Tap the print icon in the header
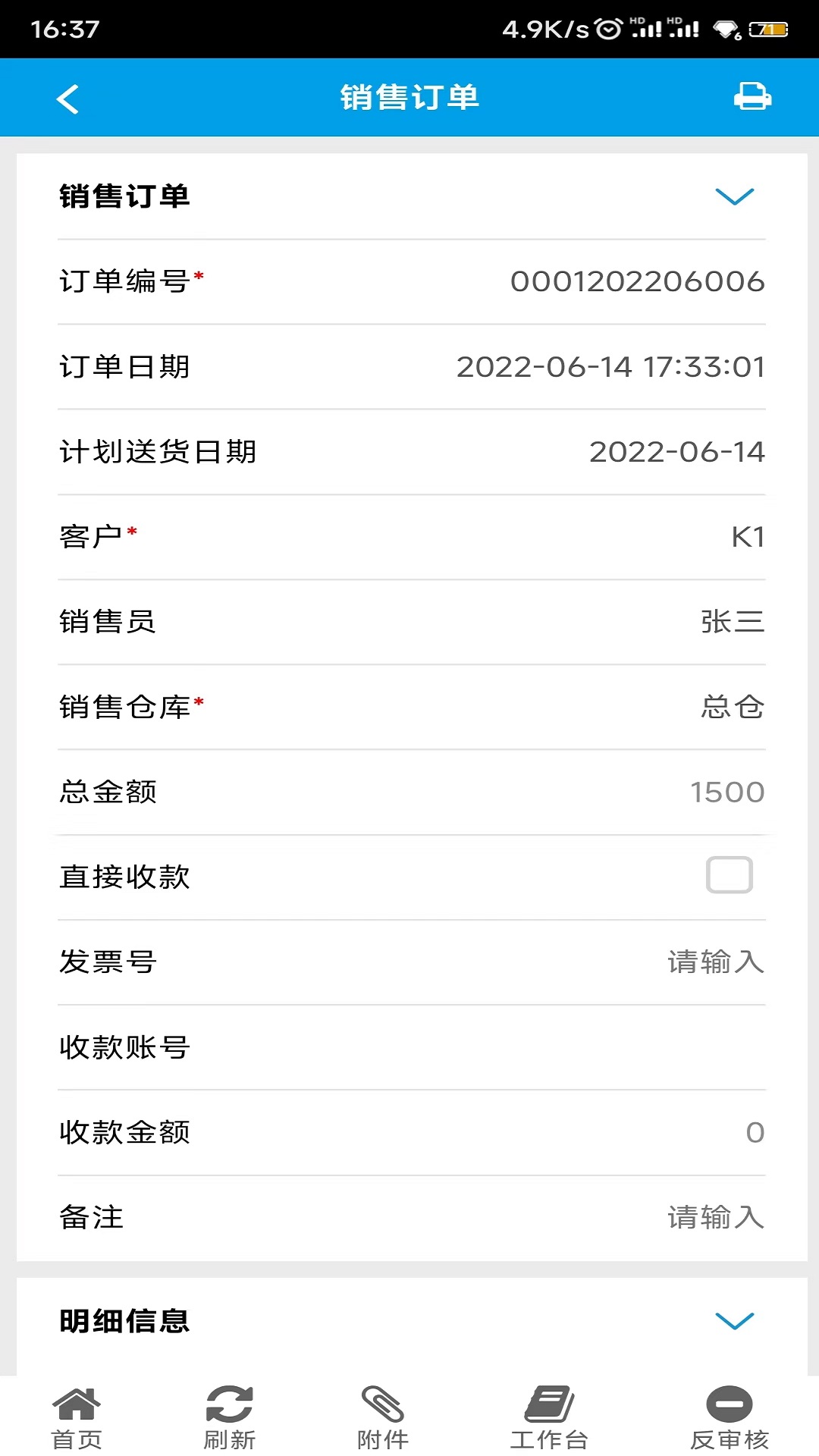819x1456 pixels. tap(752, 97)
